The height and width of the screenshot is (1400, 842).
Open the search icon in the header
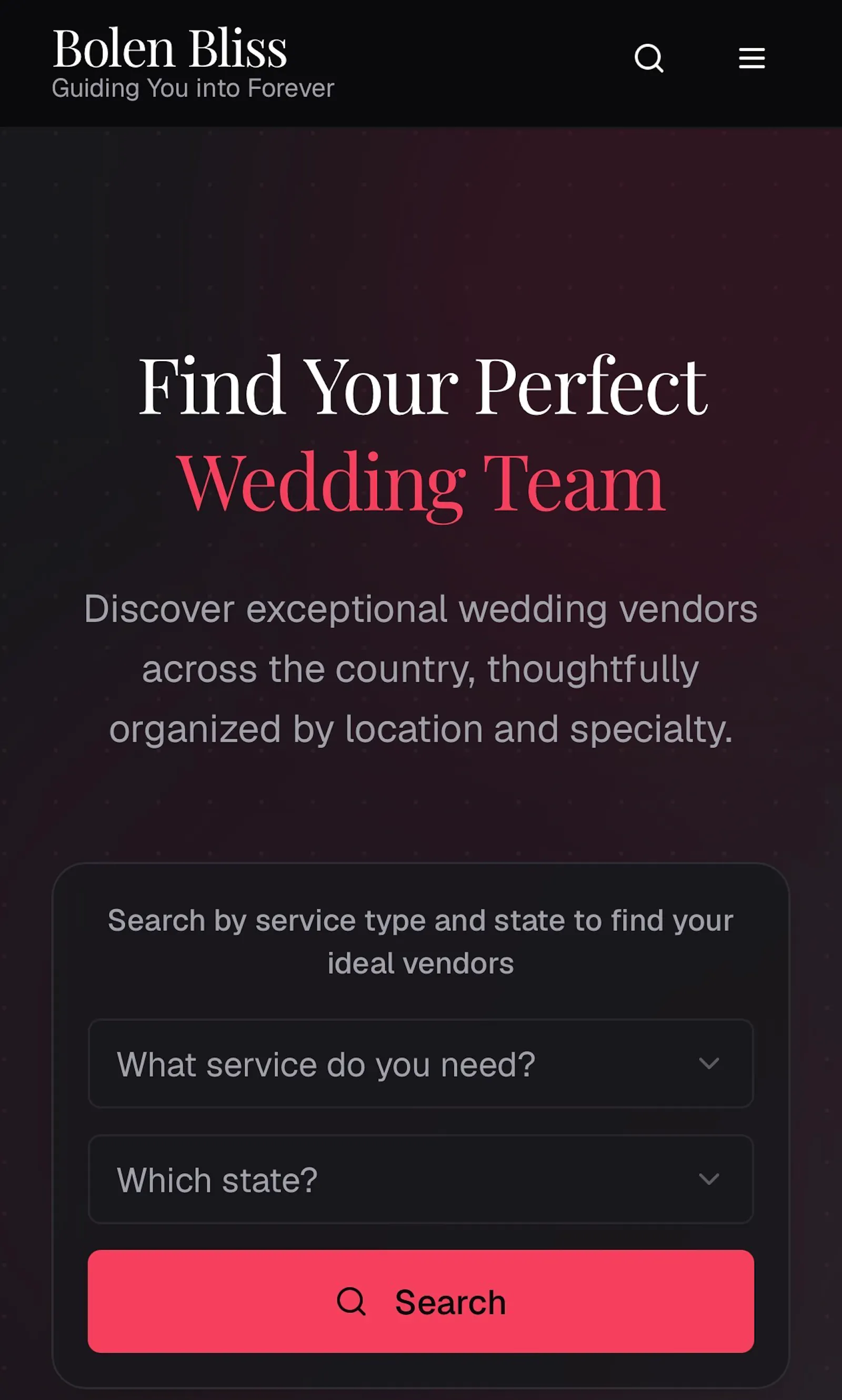[648, 58]
